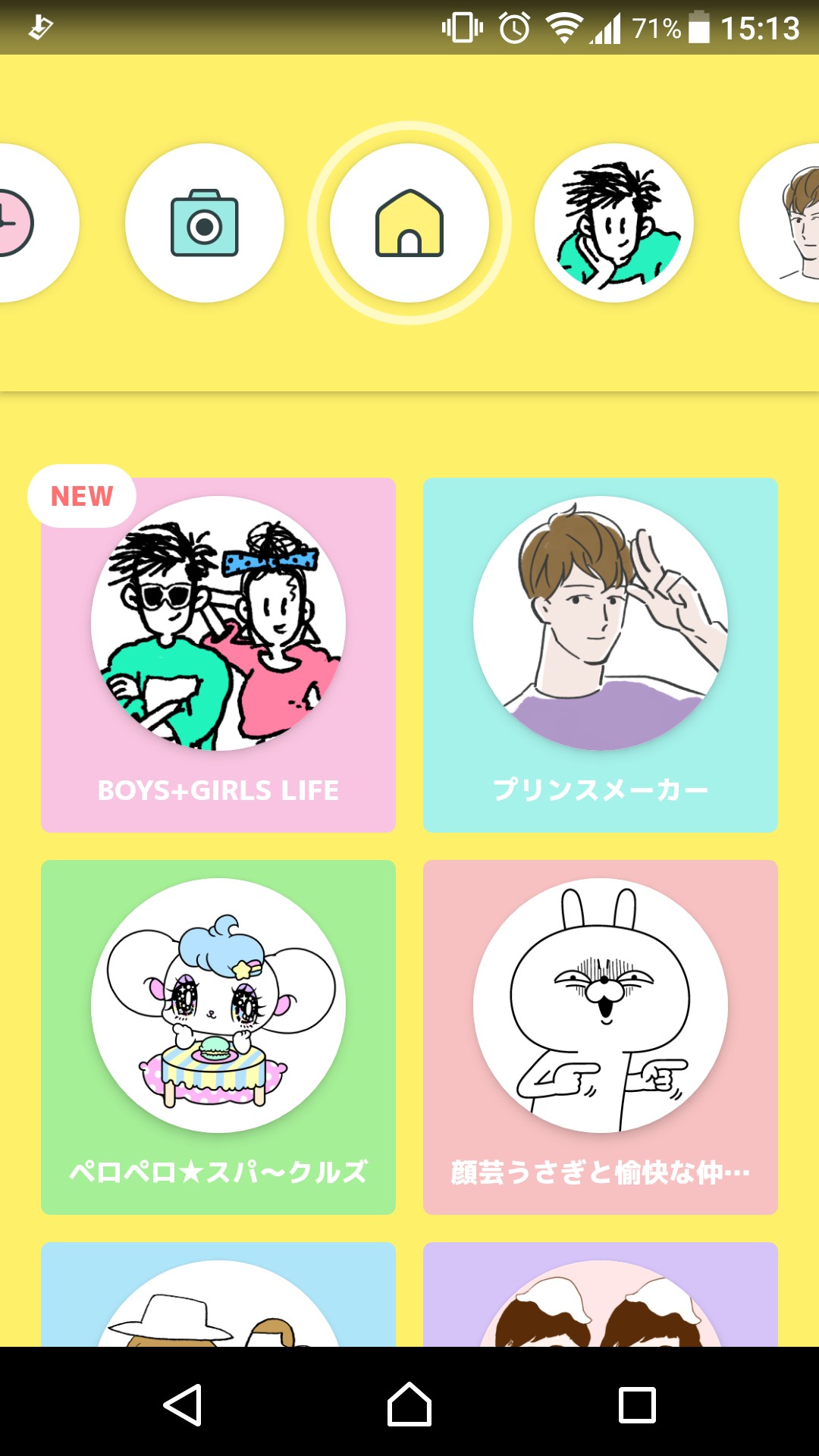Open the 顔芸うさぎと愉快な仲… card
The image size is (819, 1456).
pyautogui.click(x=601, y=1037)
